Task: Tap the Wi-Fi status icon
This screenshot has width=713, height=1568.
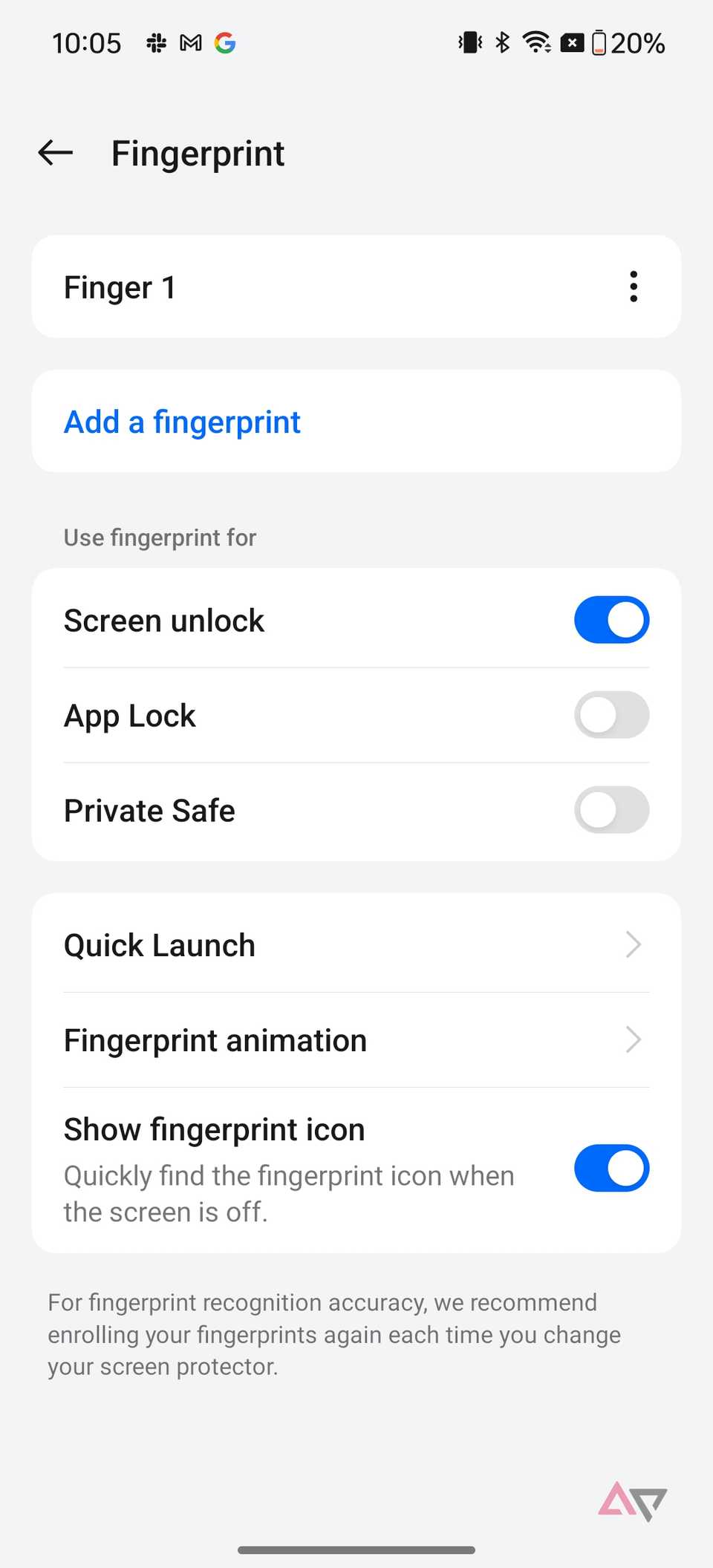Action: (x=536, y=42)
